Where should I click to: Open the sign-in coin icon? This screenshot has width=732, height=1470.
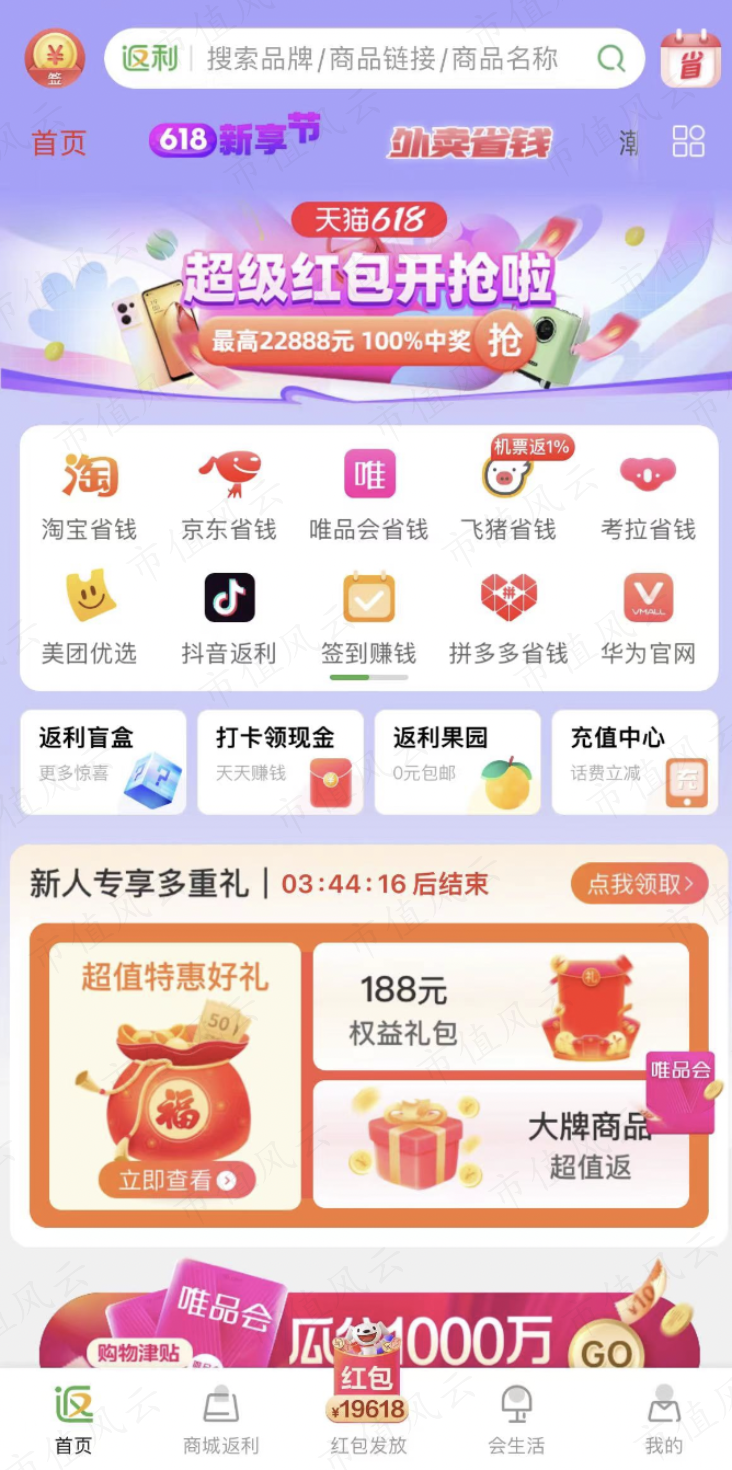[x=55, y=58]
